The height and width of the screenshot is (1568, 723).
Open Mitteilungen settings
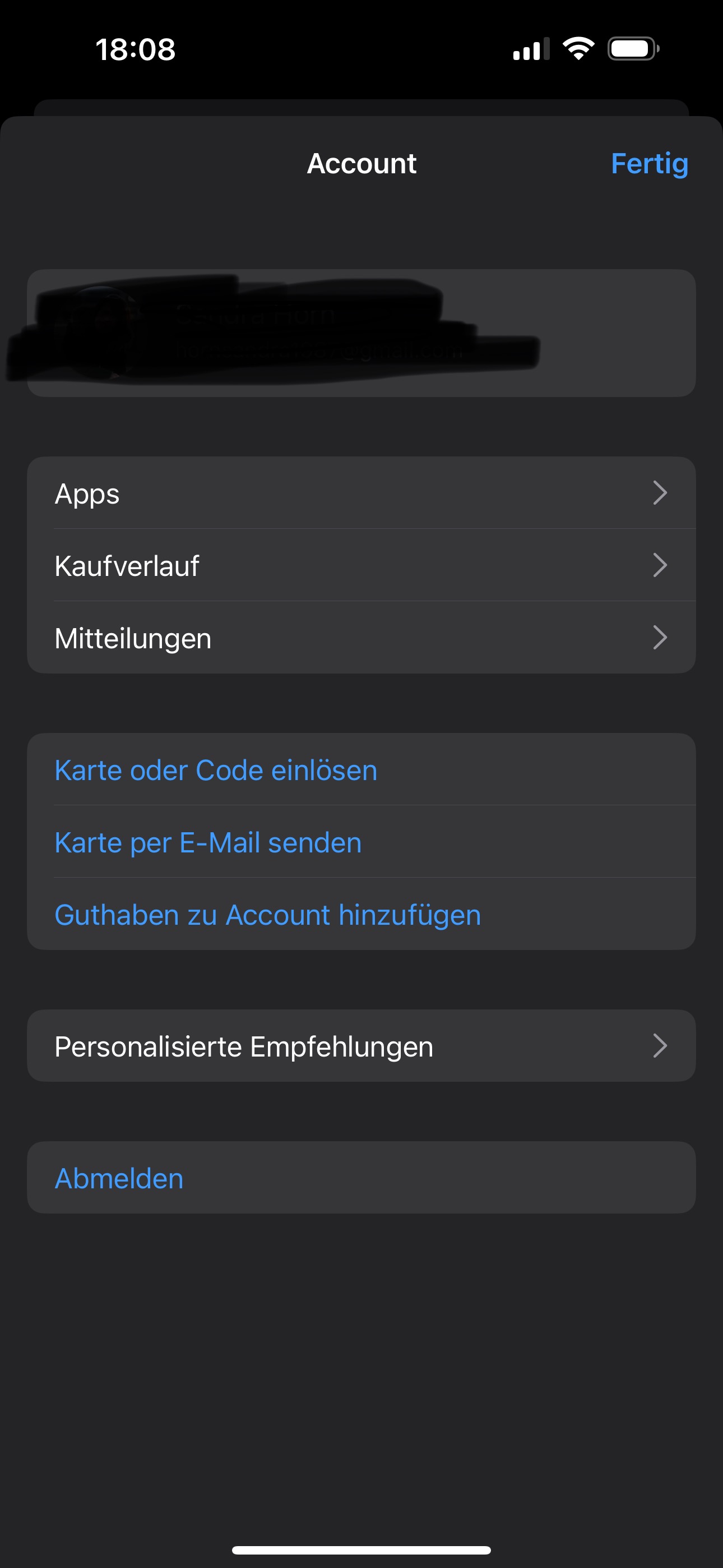point(361,638)
